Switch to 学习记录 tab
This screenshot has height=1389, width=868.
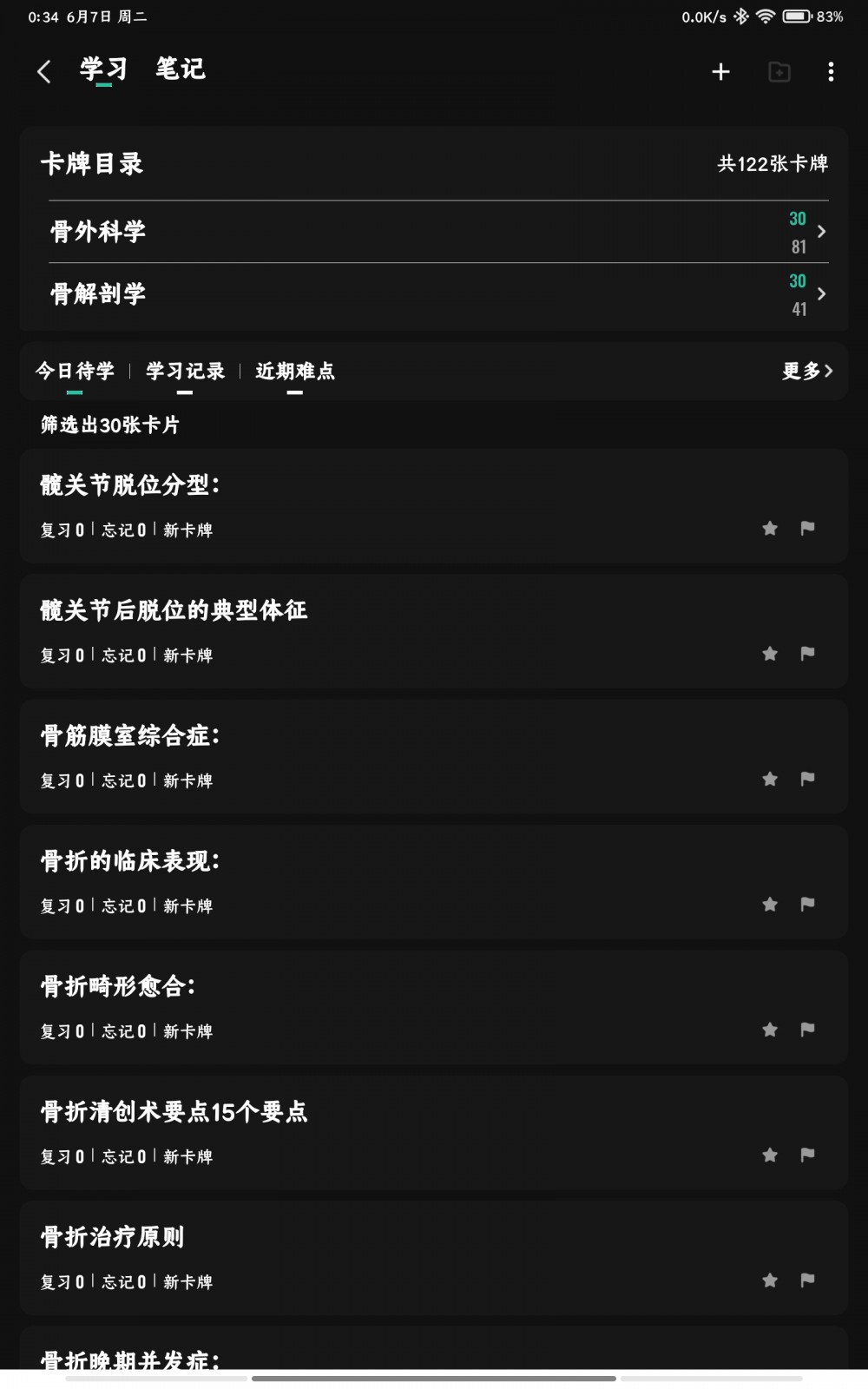click(x=185, y=372)
